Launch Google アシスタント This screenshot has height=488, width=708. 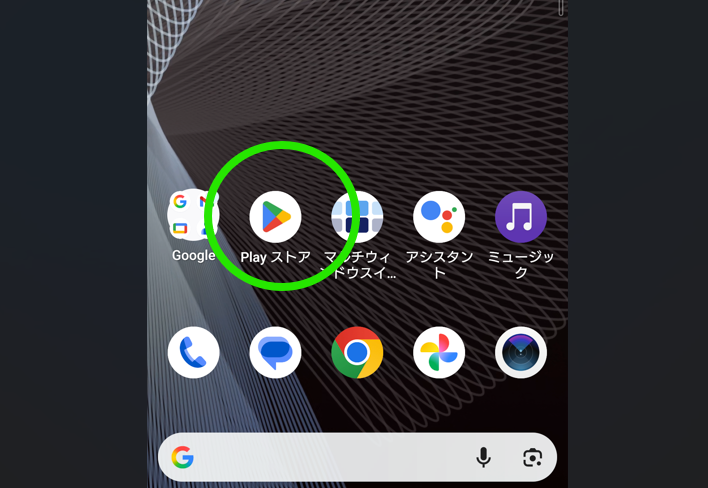pos(439,217)
